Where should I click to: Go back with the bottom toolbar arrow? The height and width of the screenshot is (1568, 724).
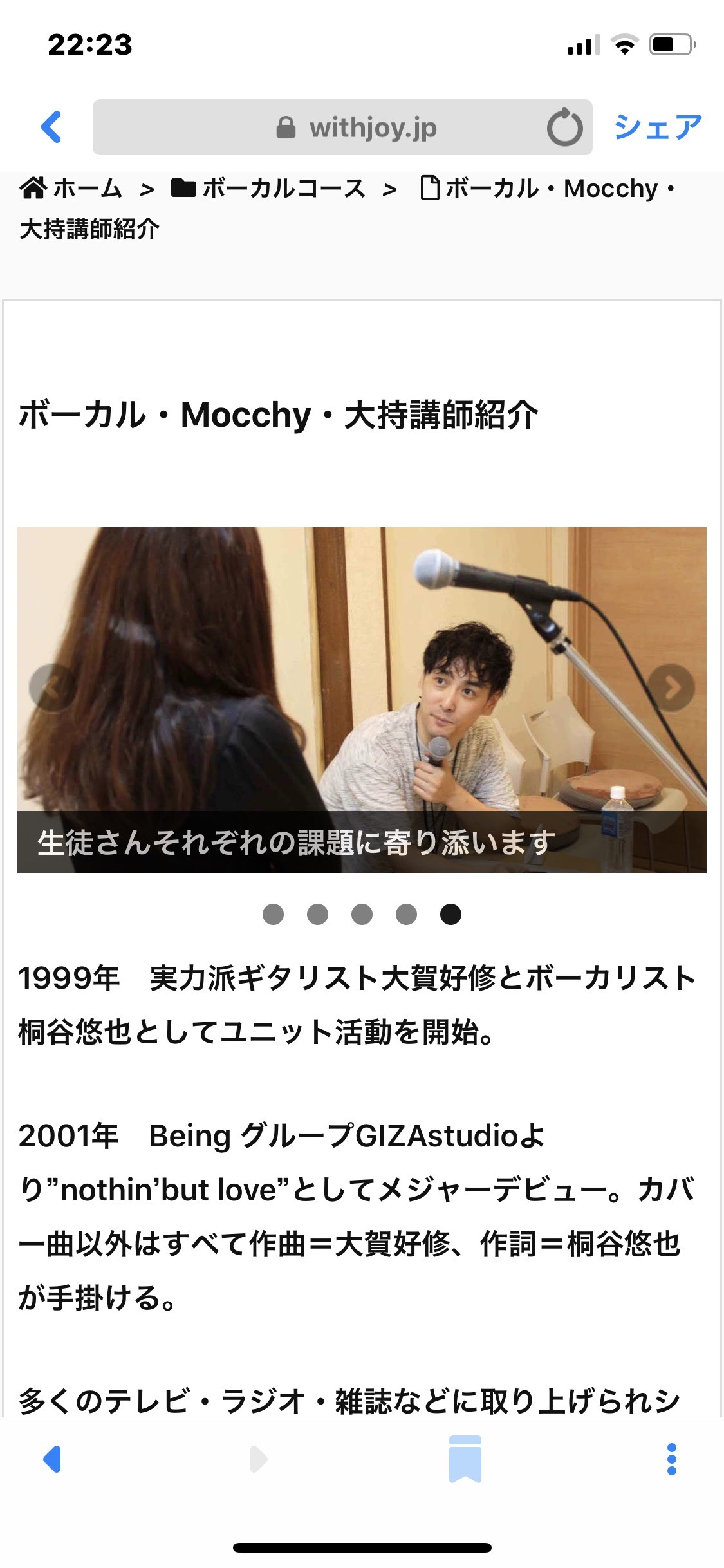pyautogui.click(x=52, y=1459)
